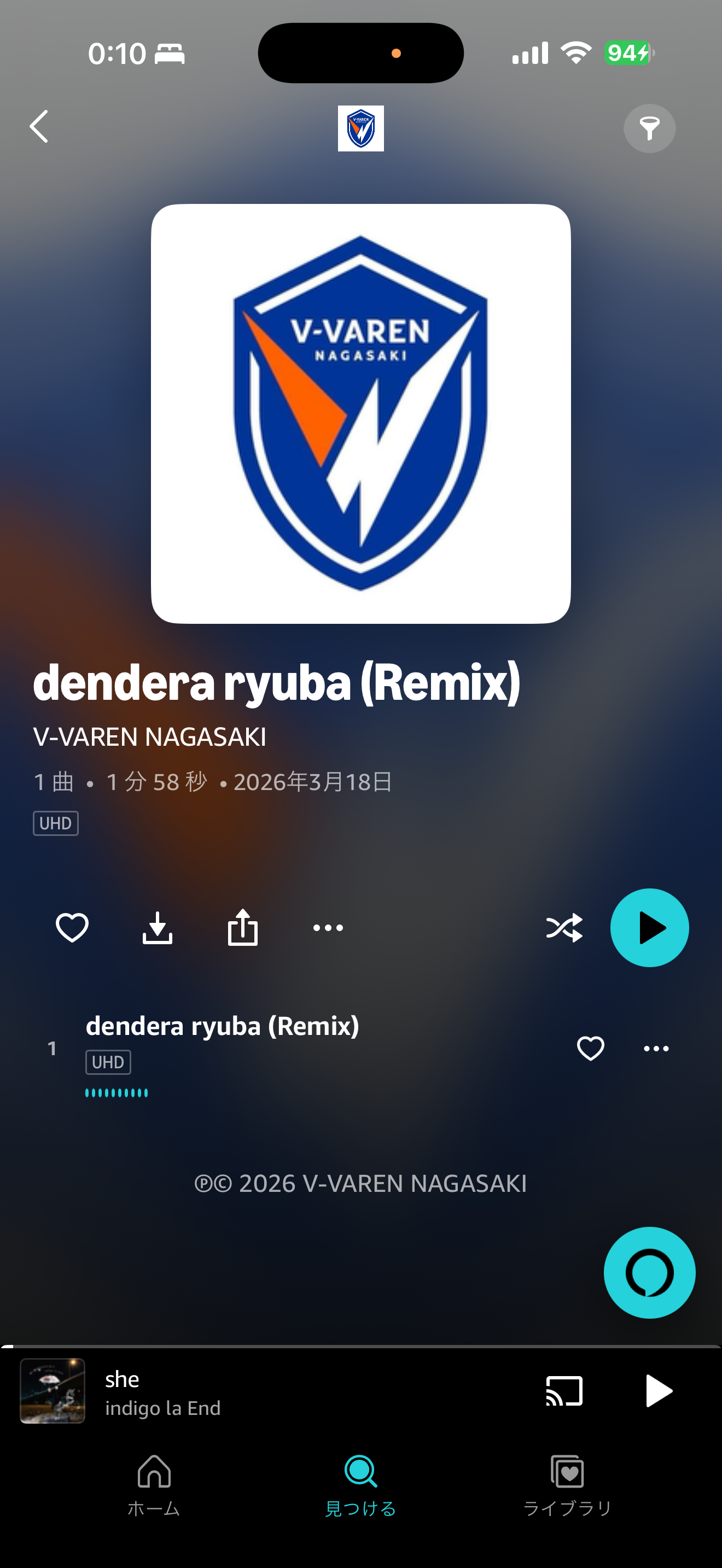The image size is (722, 1568).
Task: Play the album with teal play button
Action: (x=649, y=928)
